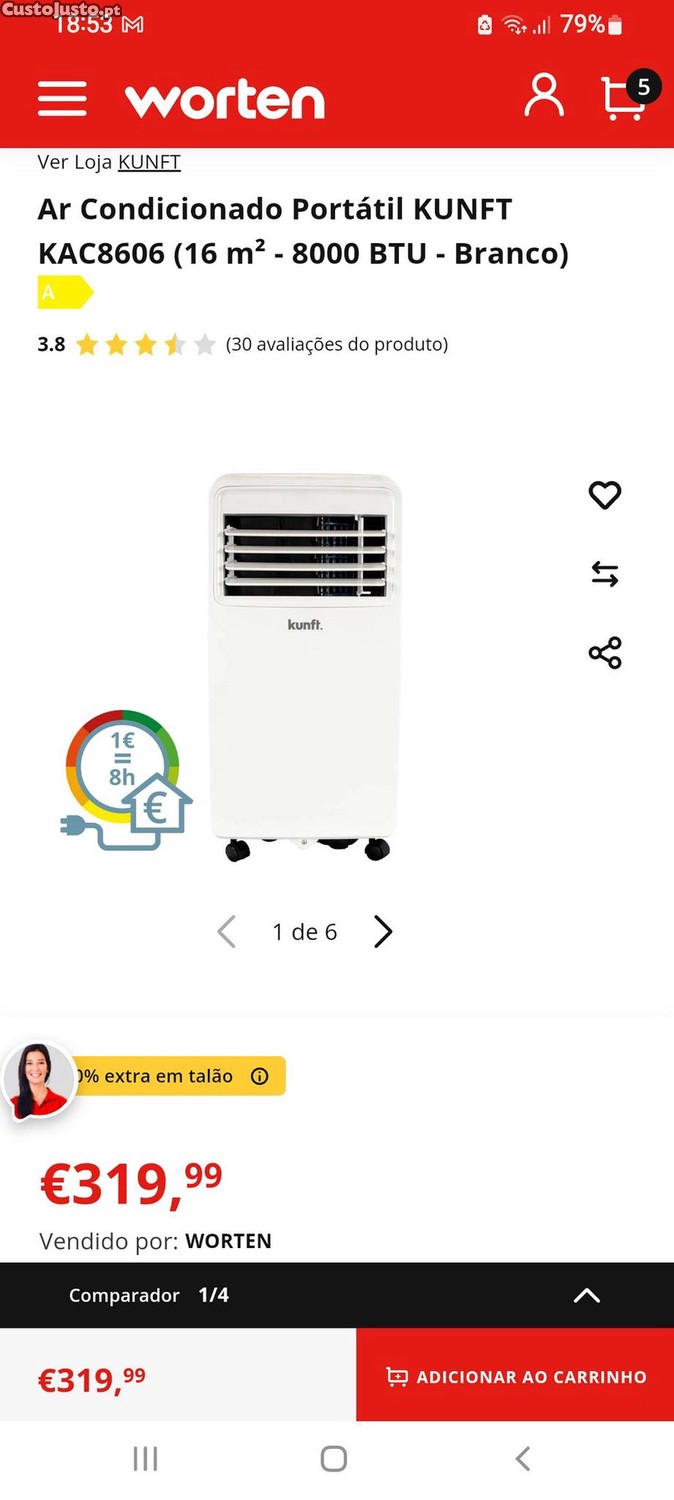Go to previous product image
This screenshot has height=1500, width=674.
click(x=227, y=932)
